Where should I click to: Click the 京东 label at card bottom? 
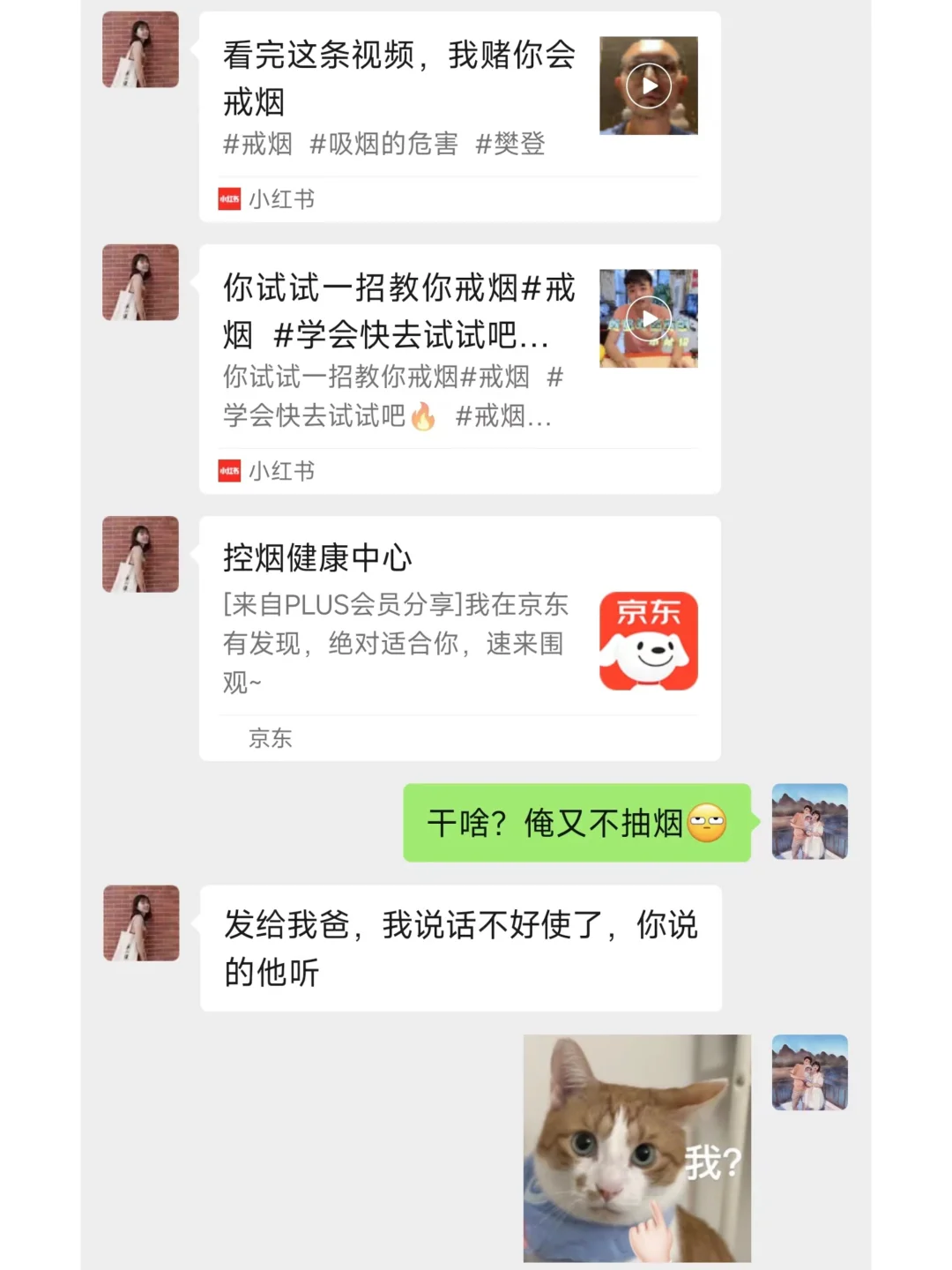pyautogui.click(x=271, y=739)
